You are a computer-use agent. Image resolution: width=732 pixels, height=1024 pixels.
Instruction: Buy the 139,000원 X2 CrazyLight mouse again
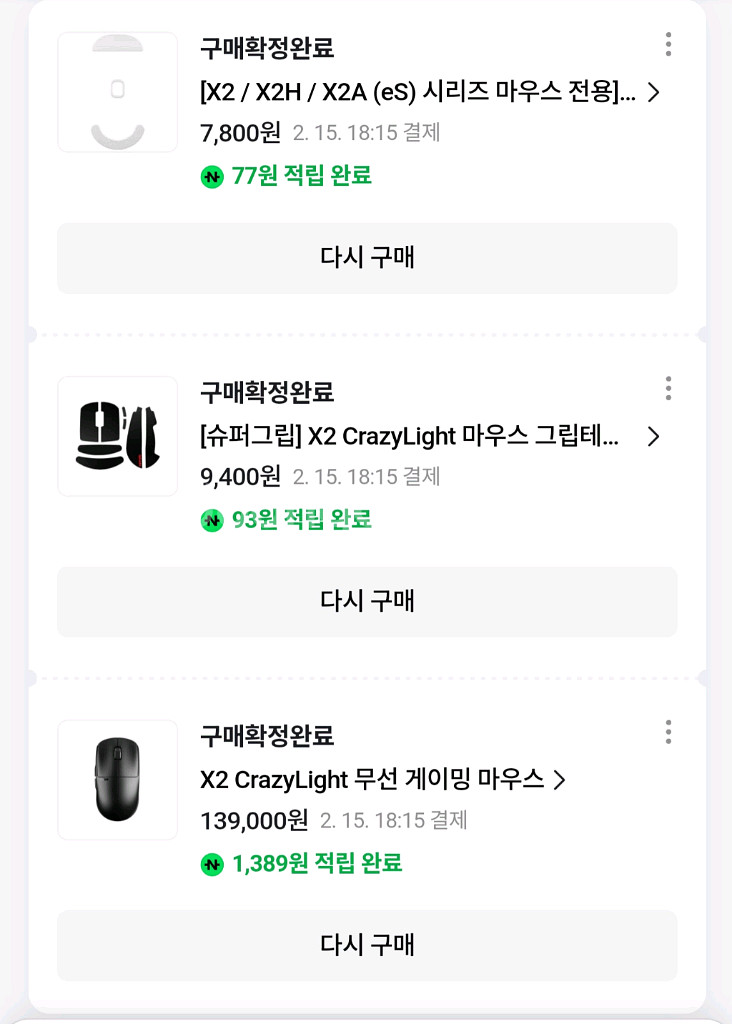367,945
